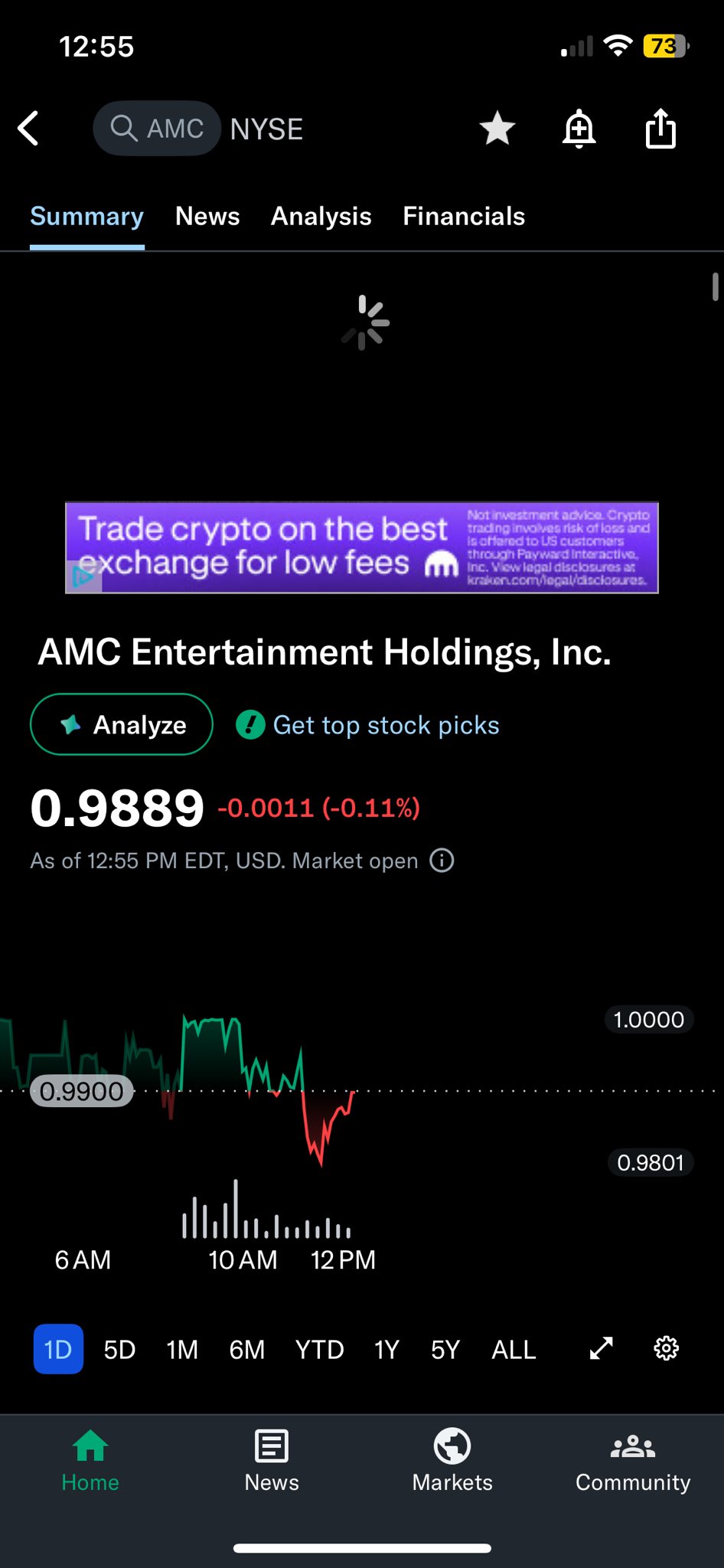This screenshot has width=724, height=1568.
Task: Switch to the News top tab
Action: tap(207, 217)
